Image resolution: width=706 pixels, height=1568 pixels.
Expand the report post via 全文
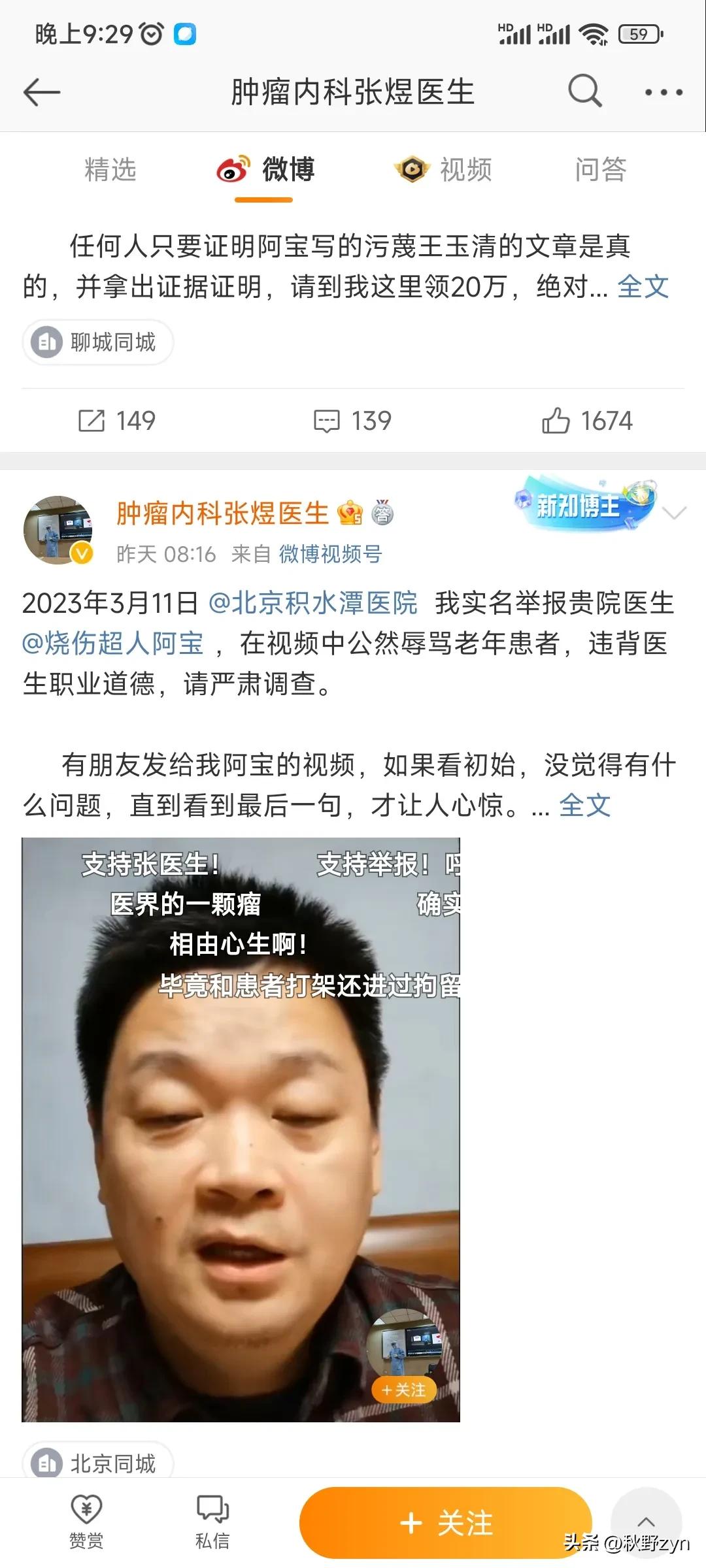[585, 806]
